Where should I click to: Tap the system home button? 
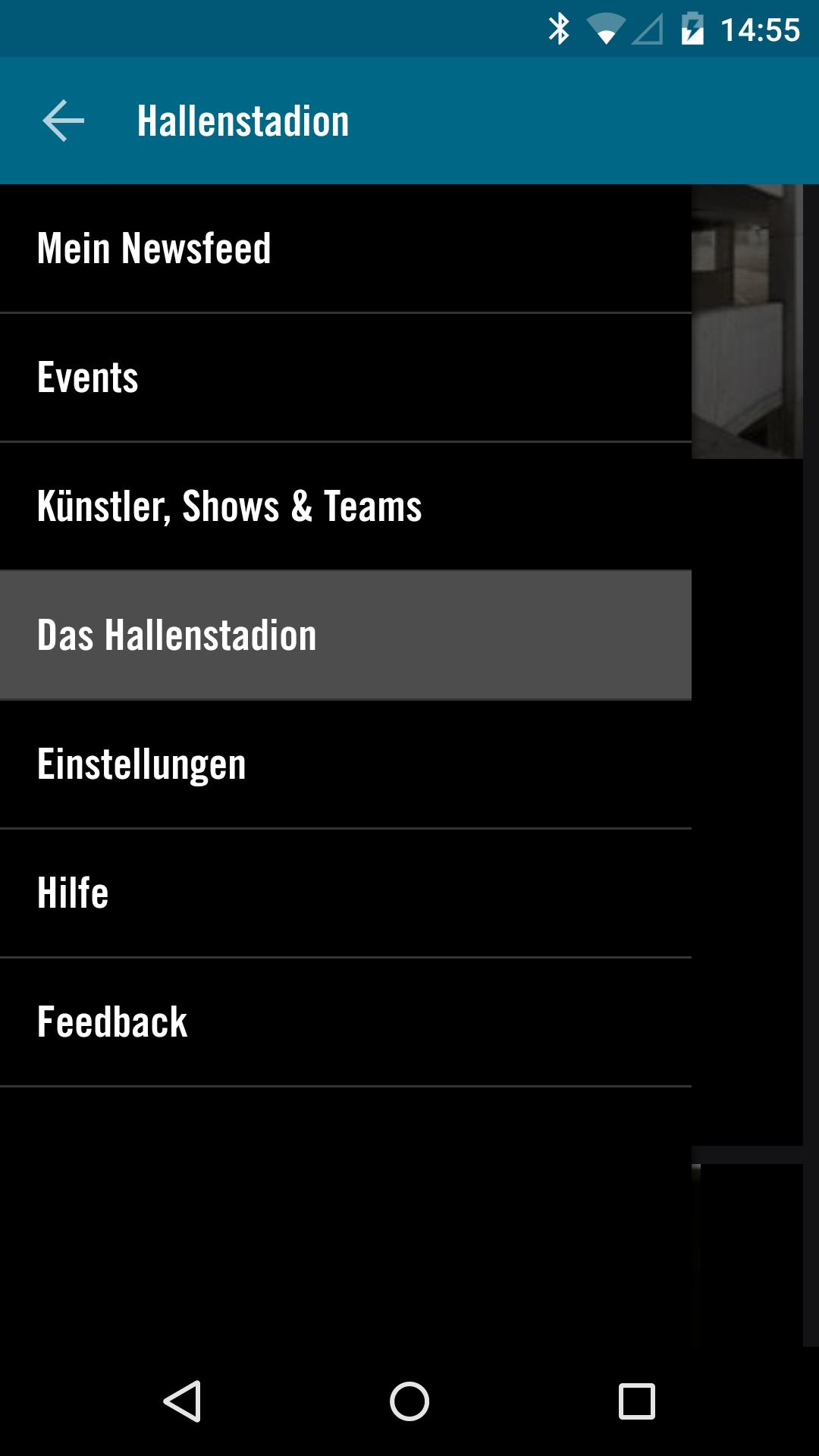point(409,1401)
